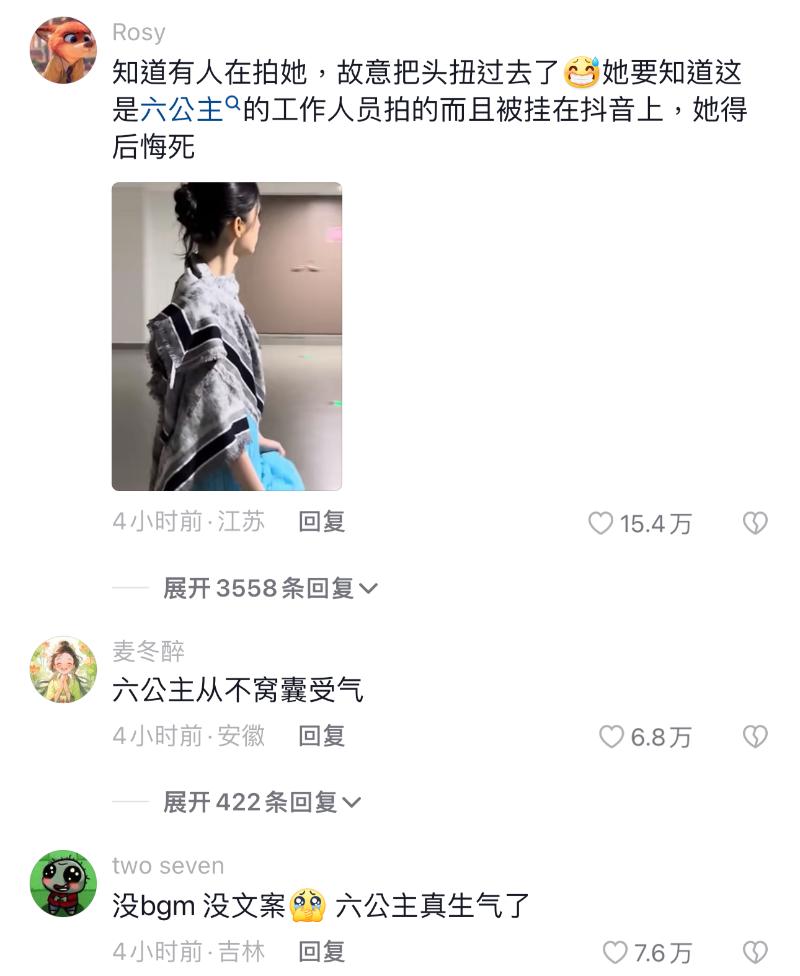
Task: Like 麦冬醉's comment
Action: 611,737
